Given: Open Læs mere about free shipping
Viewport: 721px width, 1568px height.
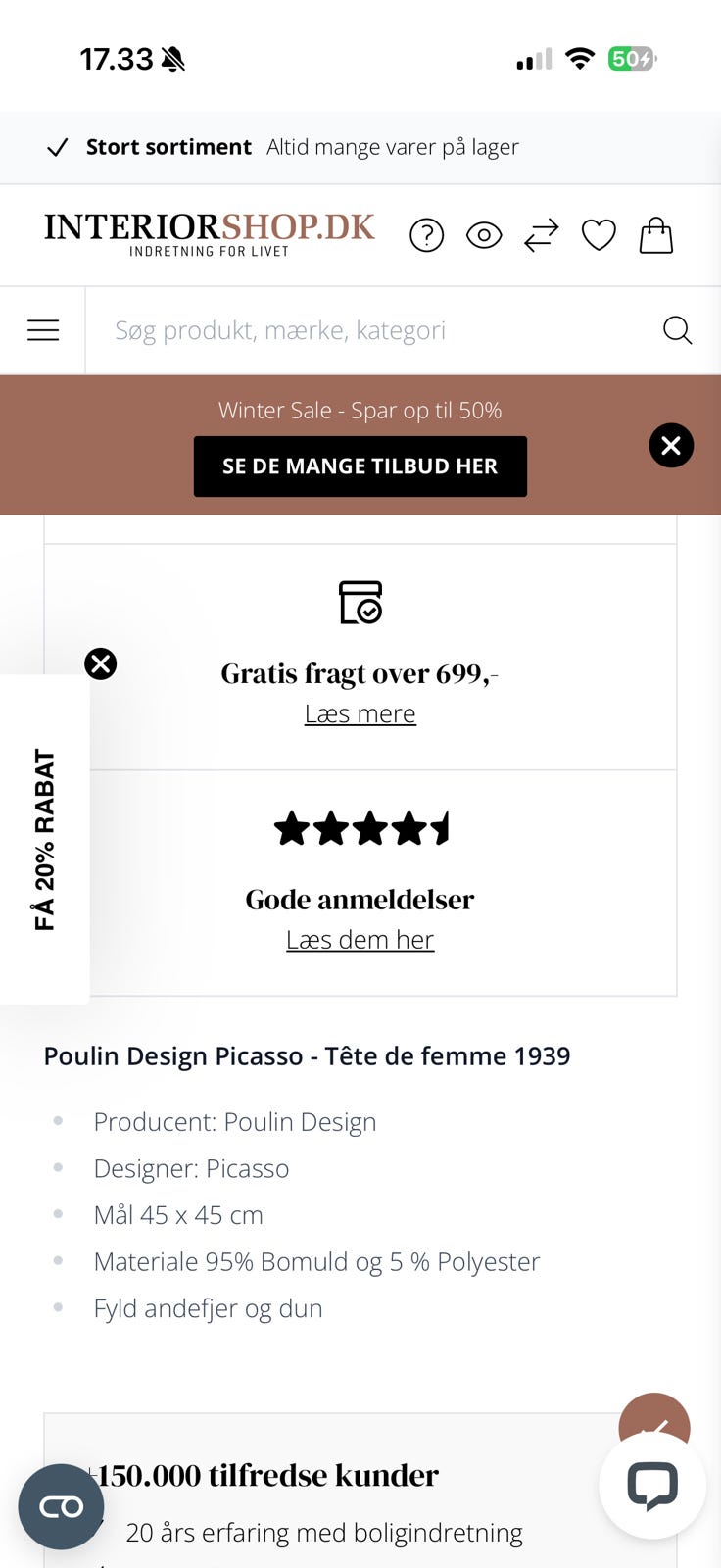Looking at the screenshot, I should click(360, 713).
